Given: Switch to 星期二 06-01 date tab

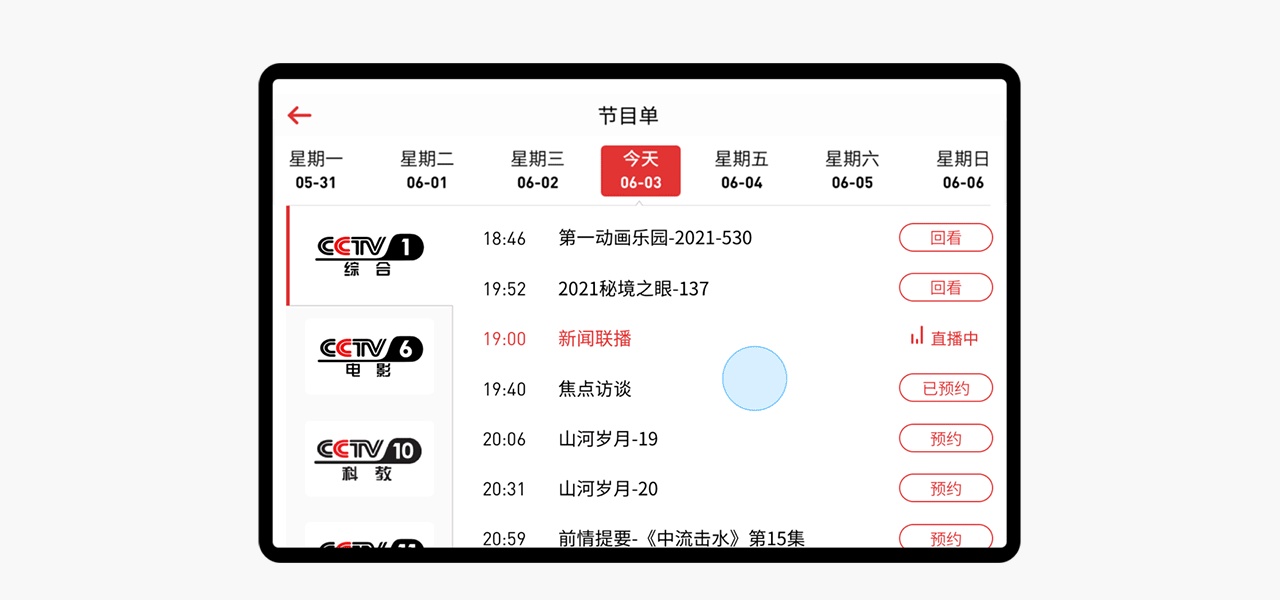Looking at the screenshot, I should tap(427, 170).
